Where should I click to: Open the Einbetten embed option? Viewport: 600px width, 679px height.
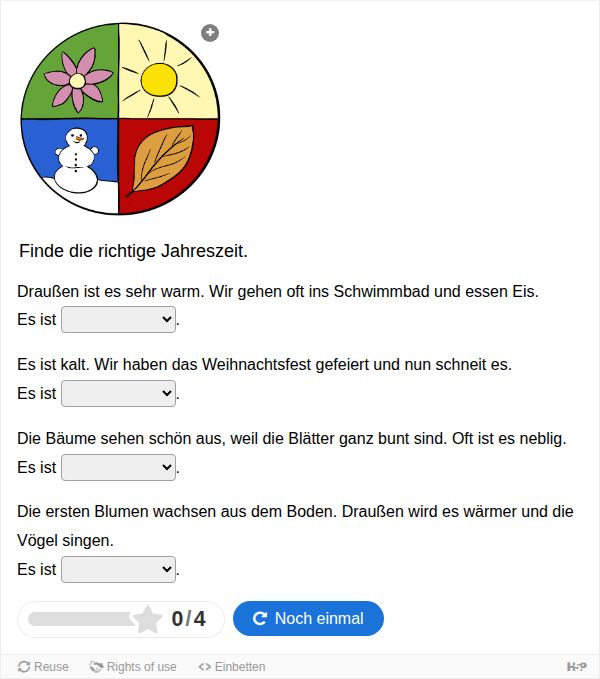pos(232,667)
